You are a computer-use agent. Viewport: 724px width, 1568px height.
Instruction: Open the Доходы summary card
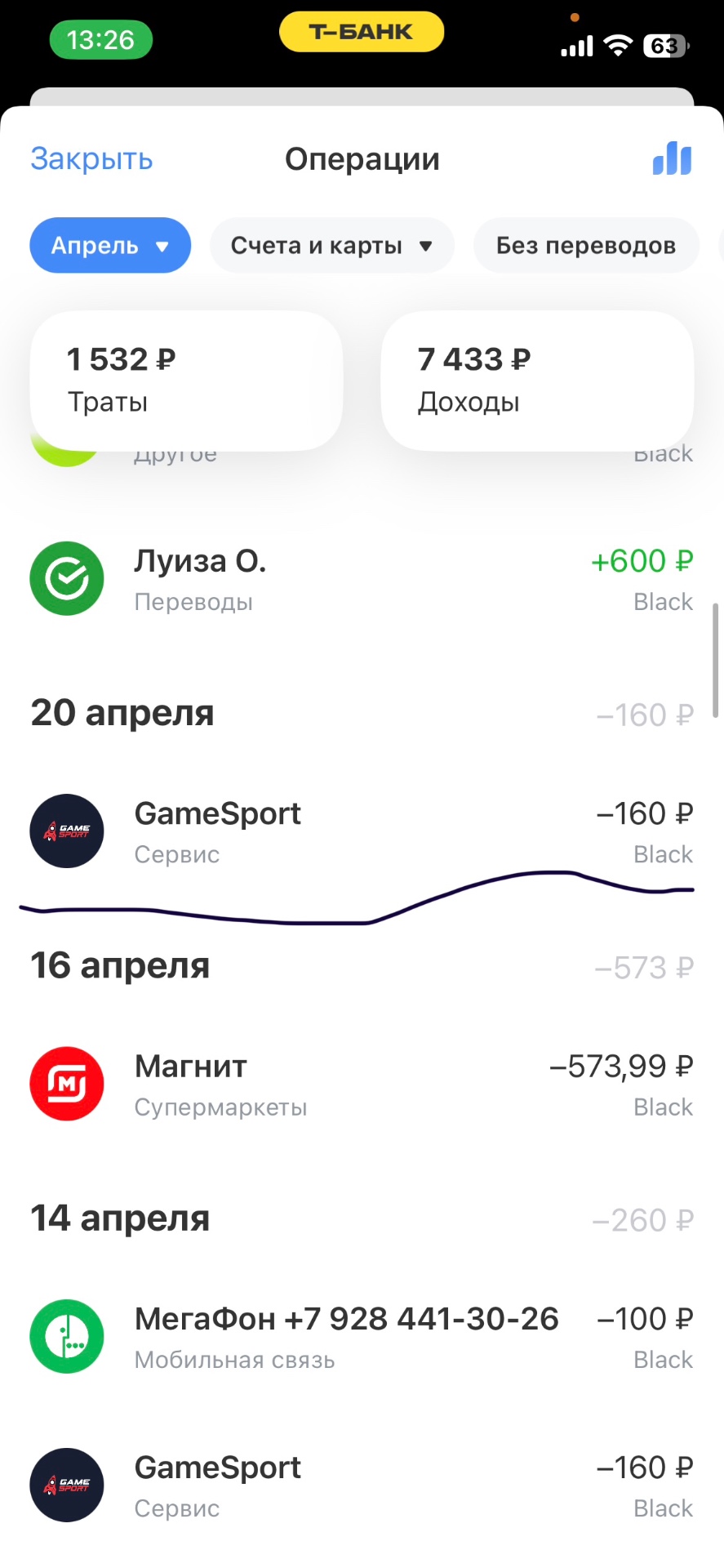click(536, 380)
